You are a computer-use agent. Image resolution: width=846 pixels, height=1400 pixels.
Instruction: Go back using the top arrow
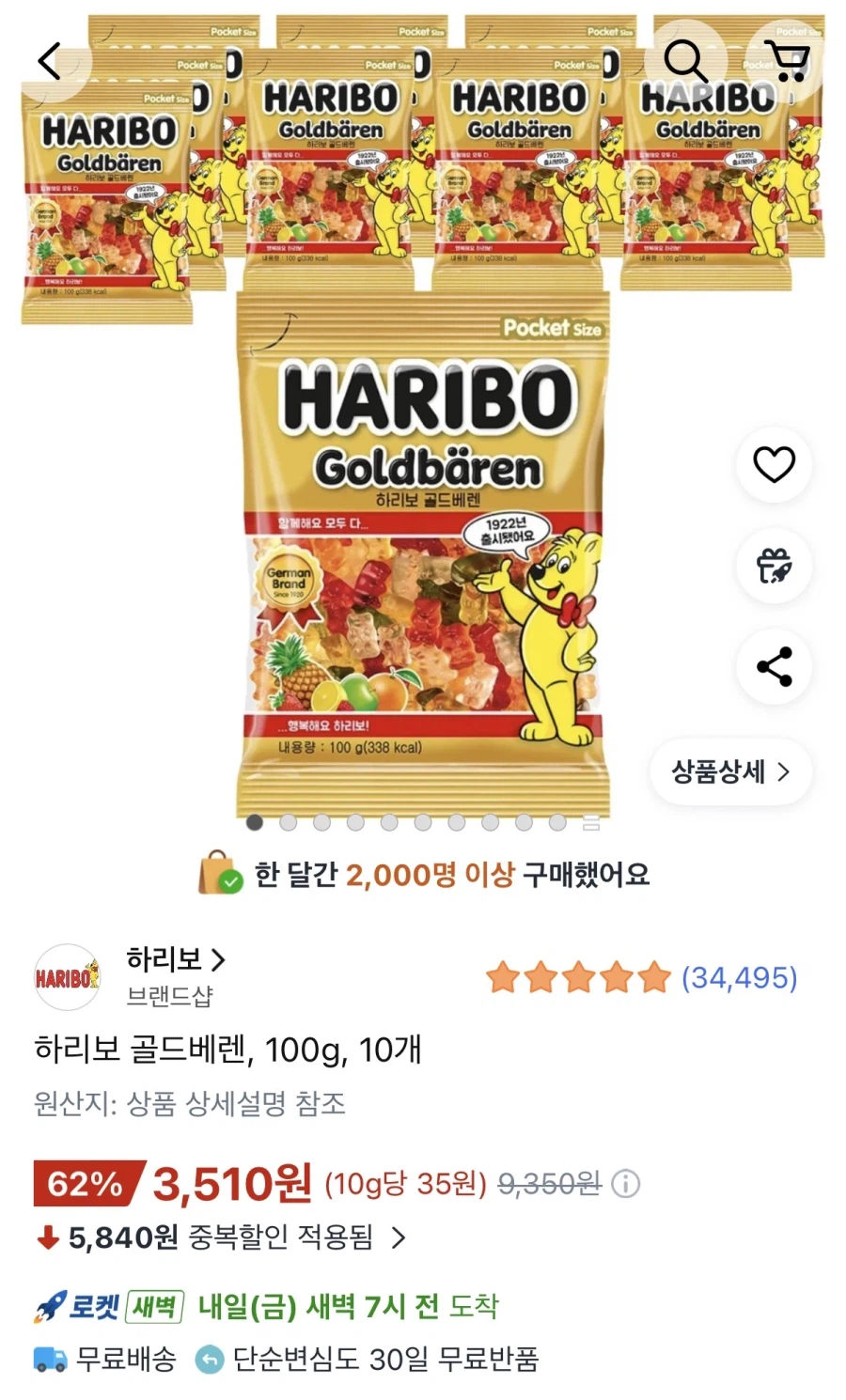coord(50,62)
